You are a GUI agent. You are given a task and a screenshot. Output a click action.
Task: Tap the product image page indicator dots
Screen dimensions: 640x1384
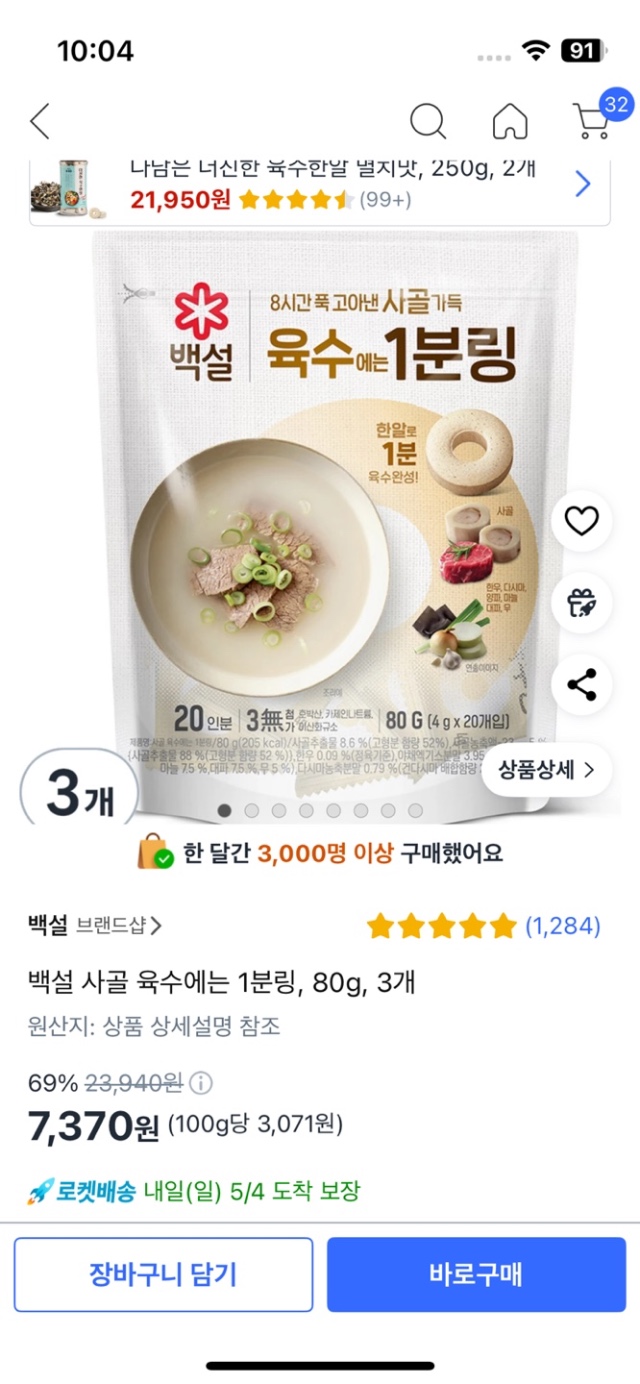click(320, 810)
